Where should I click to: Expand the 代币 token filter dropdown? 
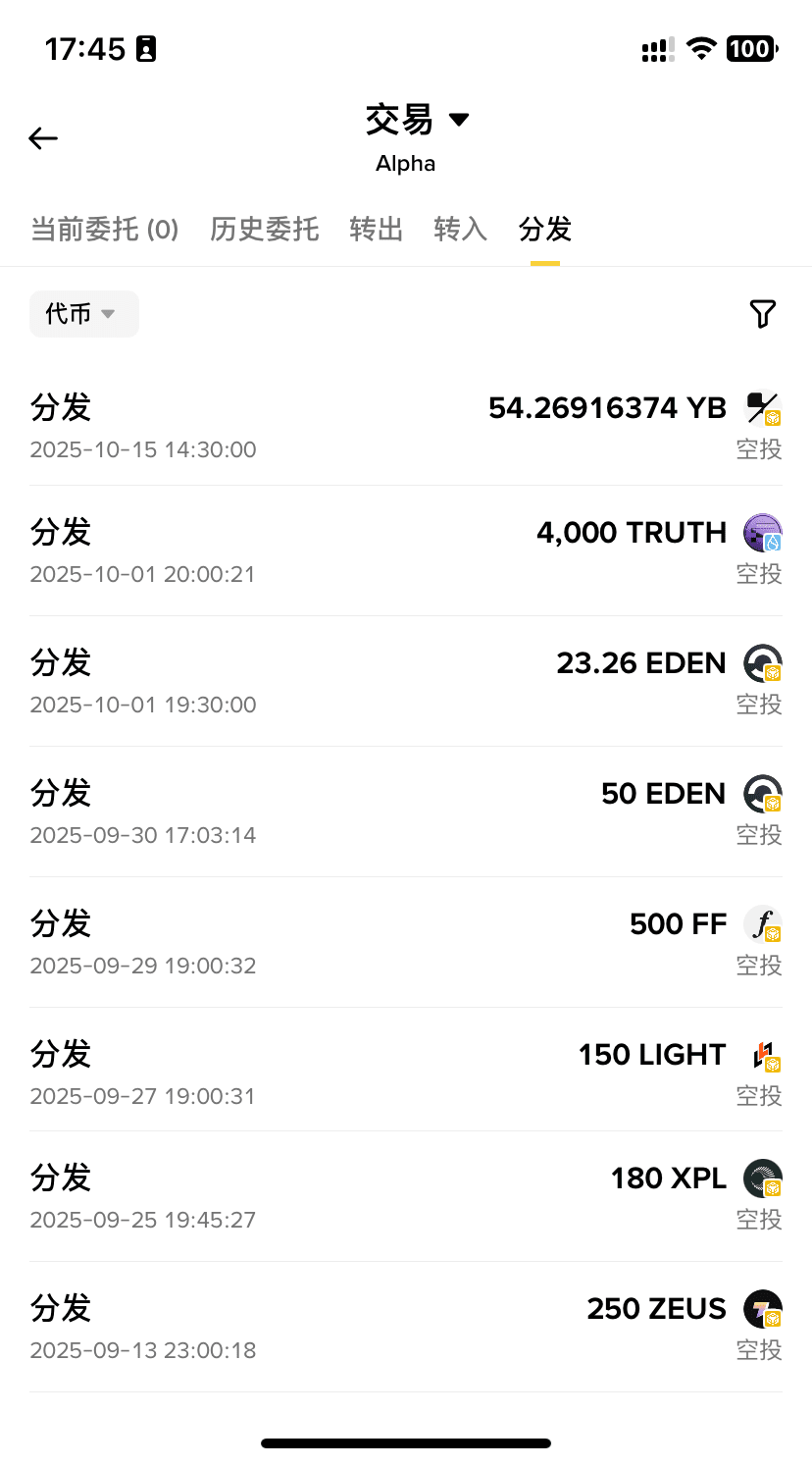[x=83, y=314]
